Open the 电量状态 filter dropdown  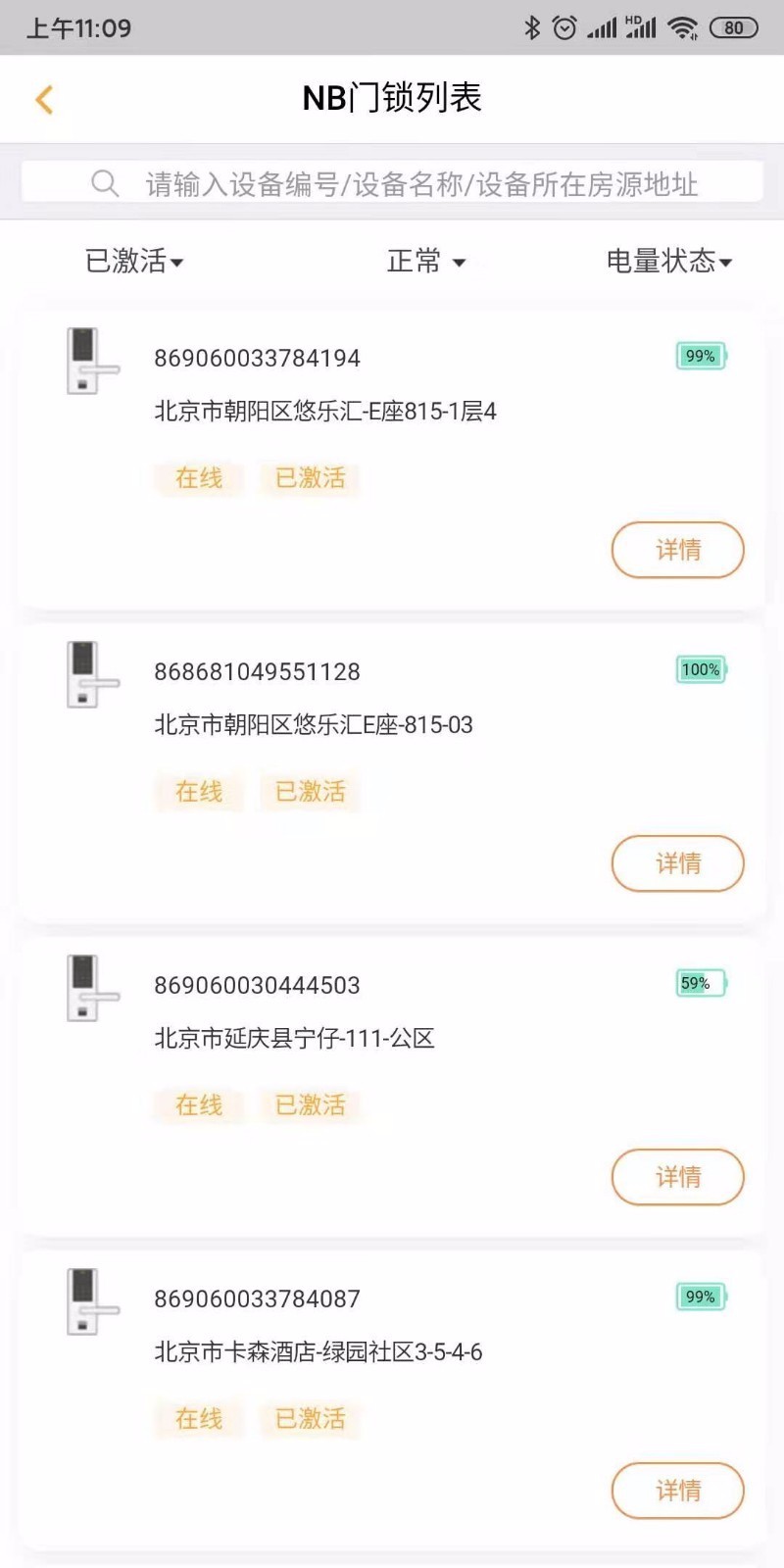click(668, 261)
